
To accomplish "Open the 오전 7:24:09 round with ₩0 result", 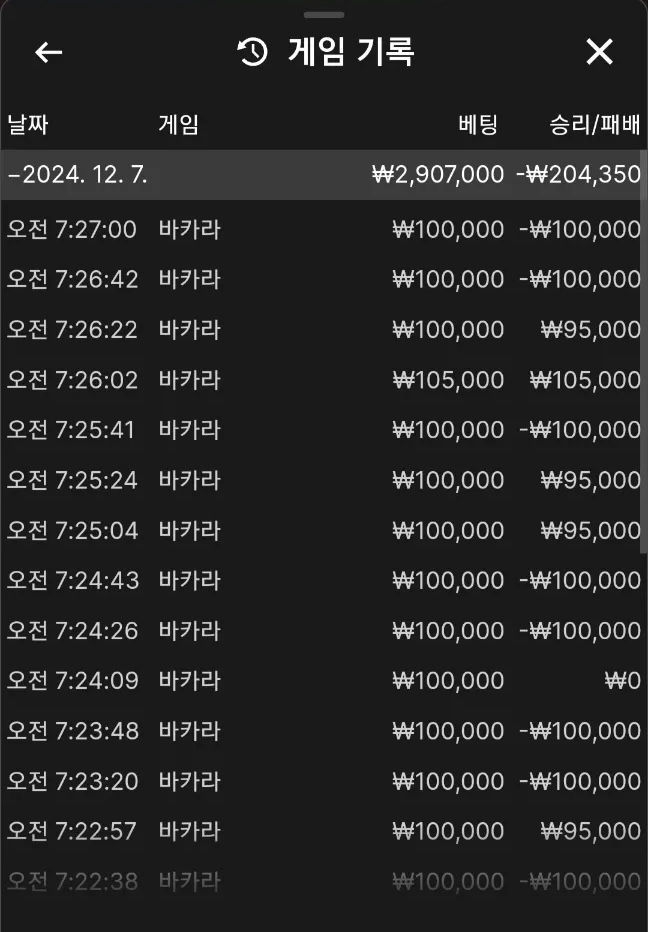I will [323, 681].
